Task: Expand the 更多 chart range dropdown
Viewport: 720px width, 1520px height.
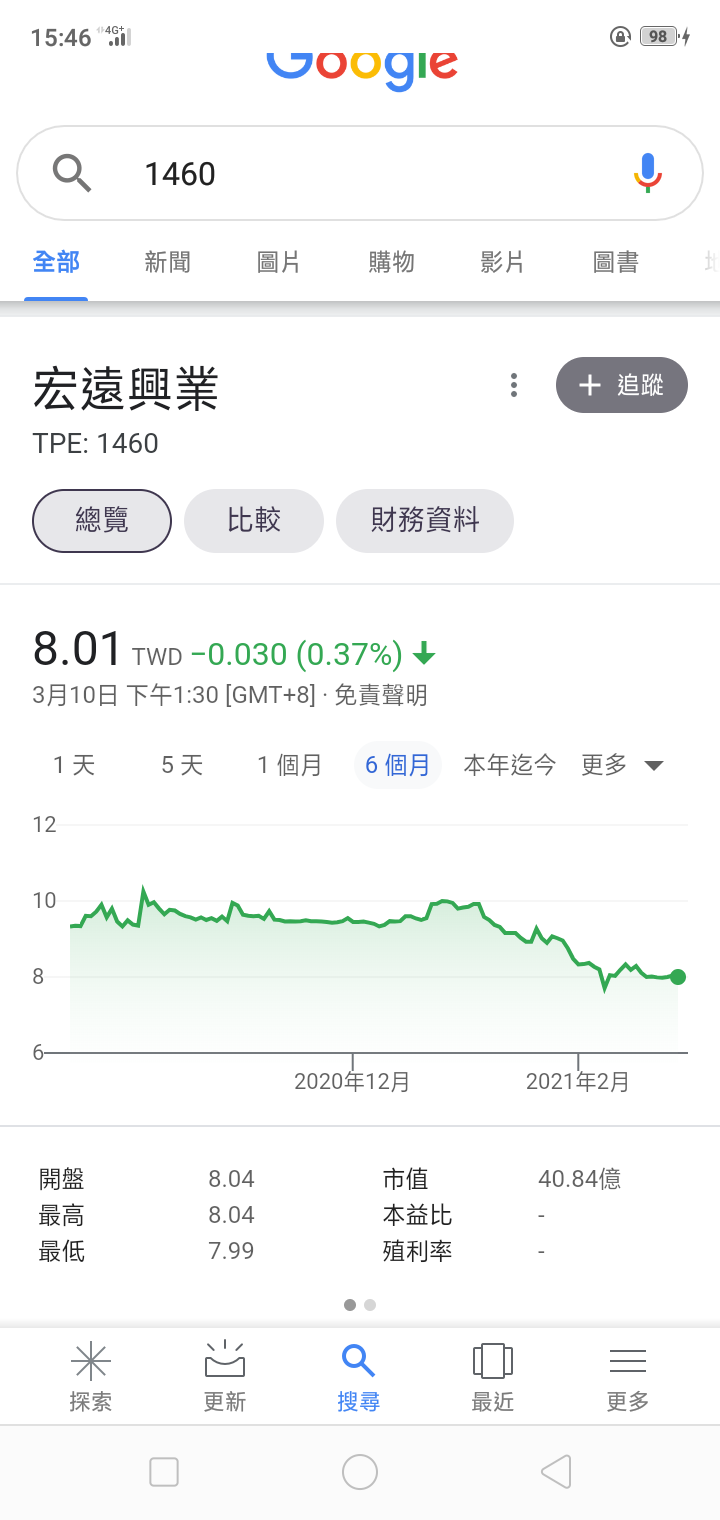Action: click(623, 765)
